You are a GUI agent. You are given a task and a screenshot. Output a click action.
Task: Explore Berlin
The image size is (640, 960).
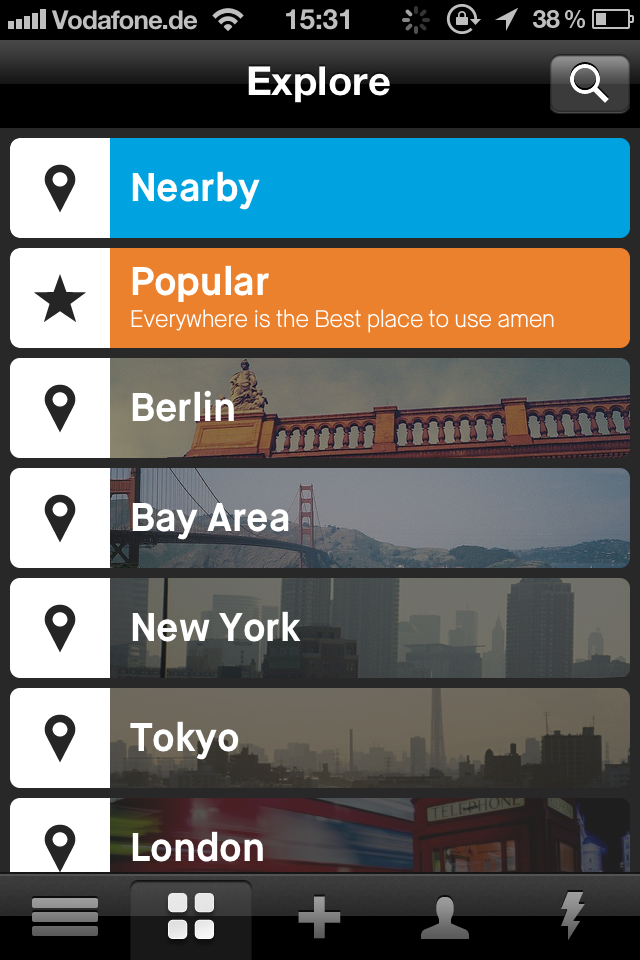pos(320,408)
